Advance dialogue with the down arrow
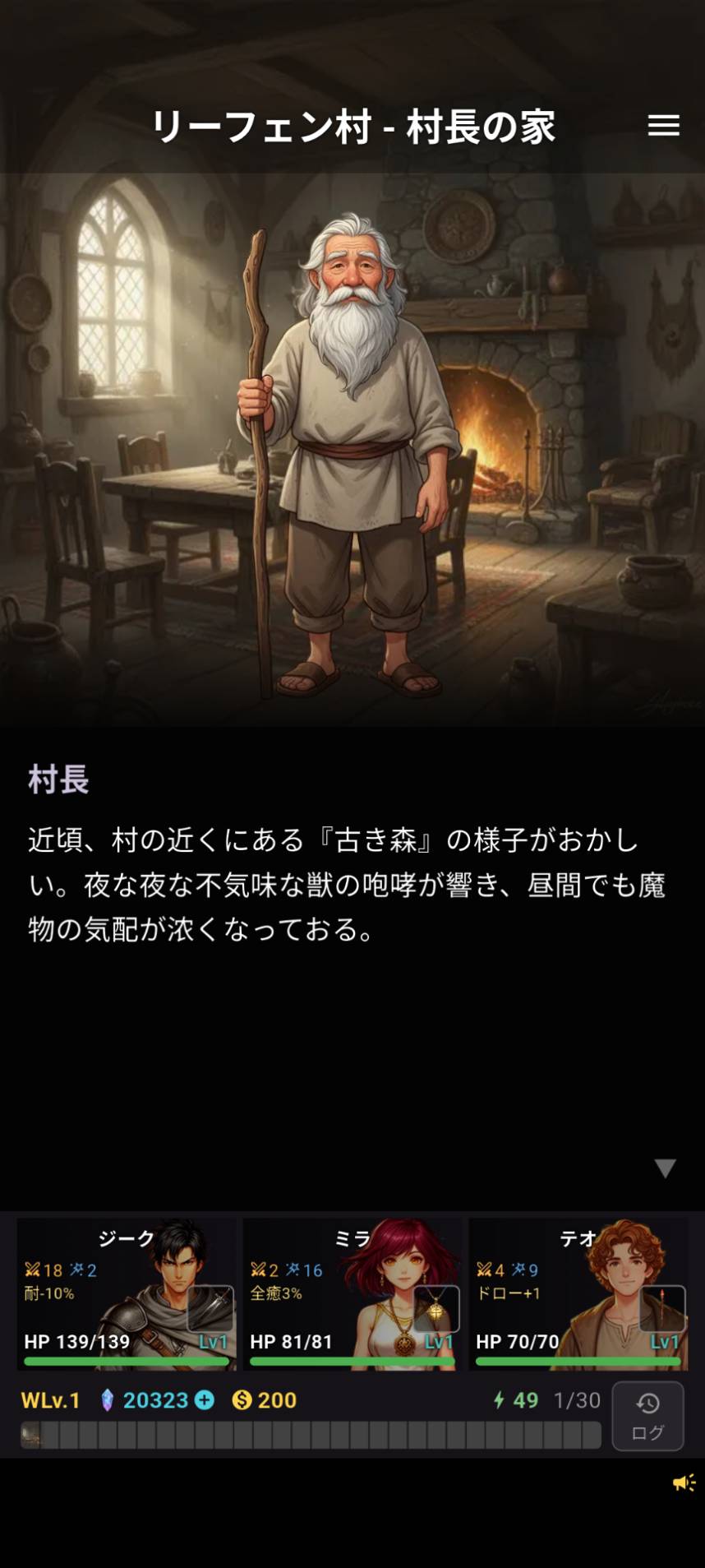Image resolution: width=705 pixels, height=1568 pixels. (x=665, y=1168)
